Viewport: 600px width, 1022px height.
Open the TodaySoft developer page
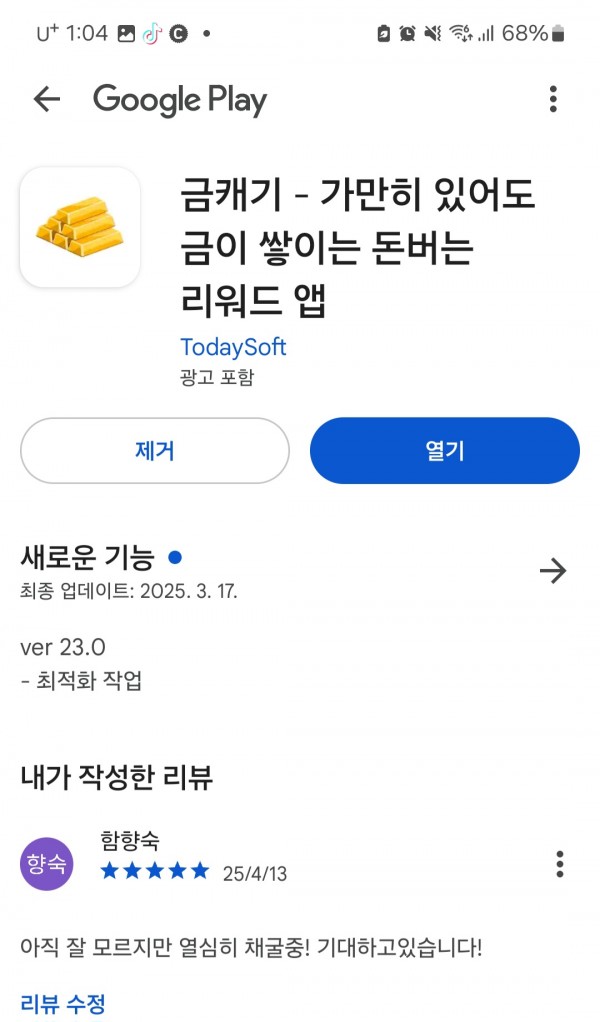pos(233,347)
